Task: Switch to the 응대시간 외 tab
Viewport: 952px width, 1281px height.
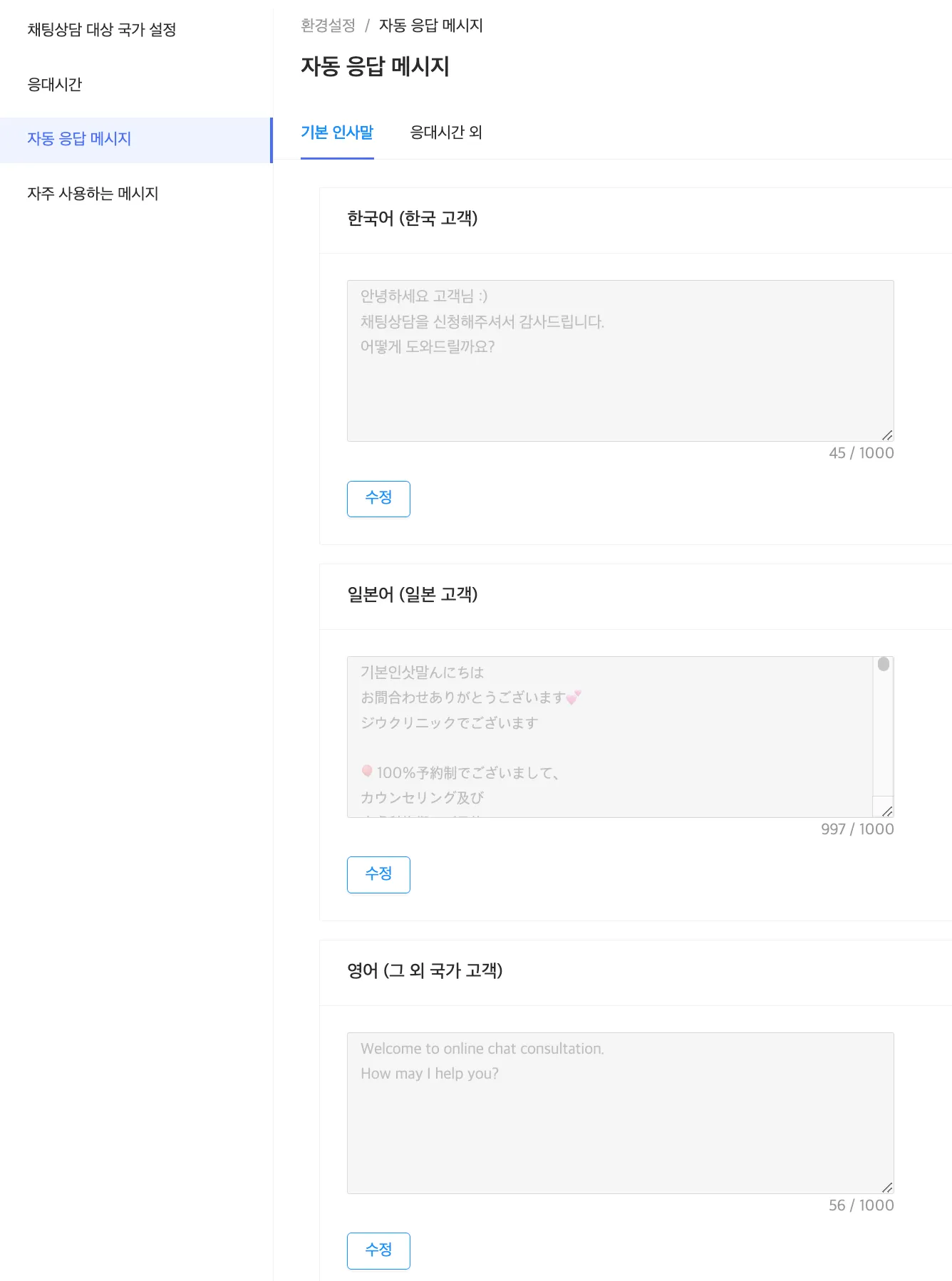Action: (x=446, y=133)
